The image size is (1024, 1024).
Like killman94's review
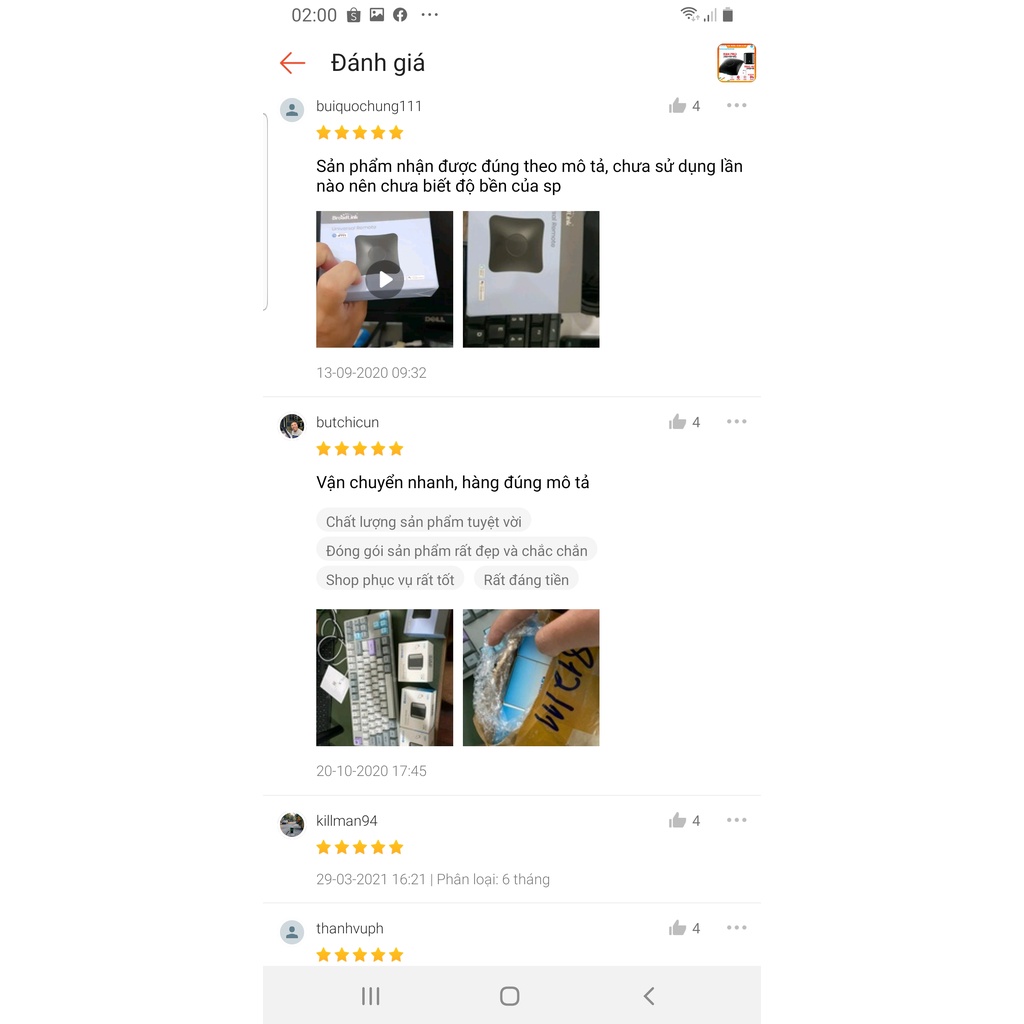coord(678,821)
